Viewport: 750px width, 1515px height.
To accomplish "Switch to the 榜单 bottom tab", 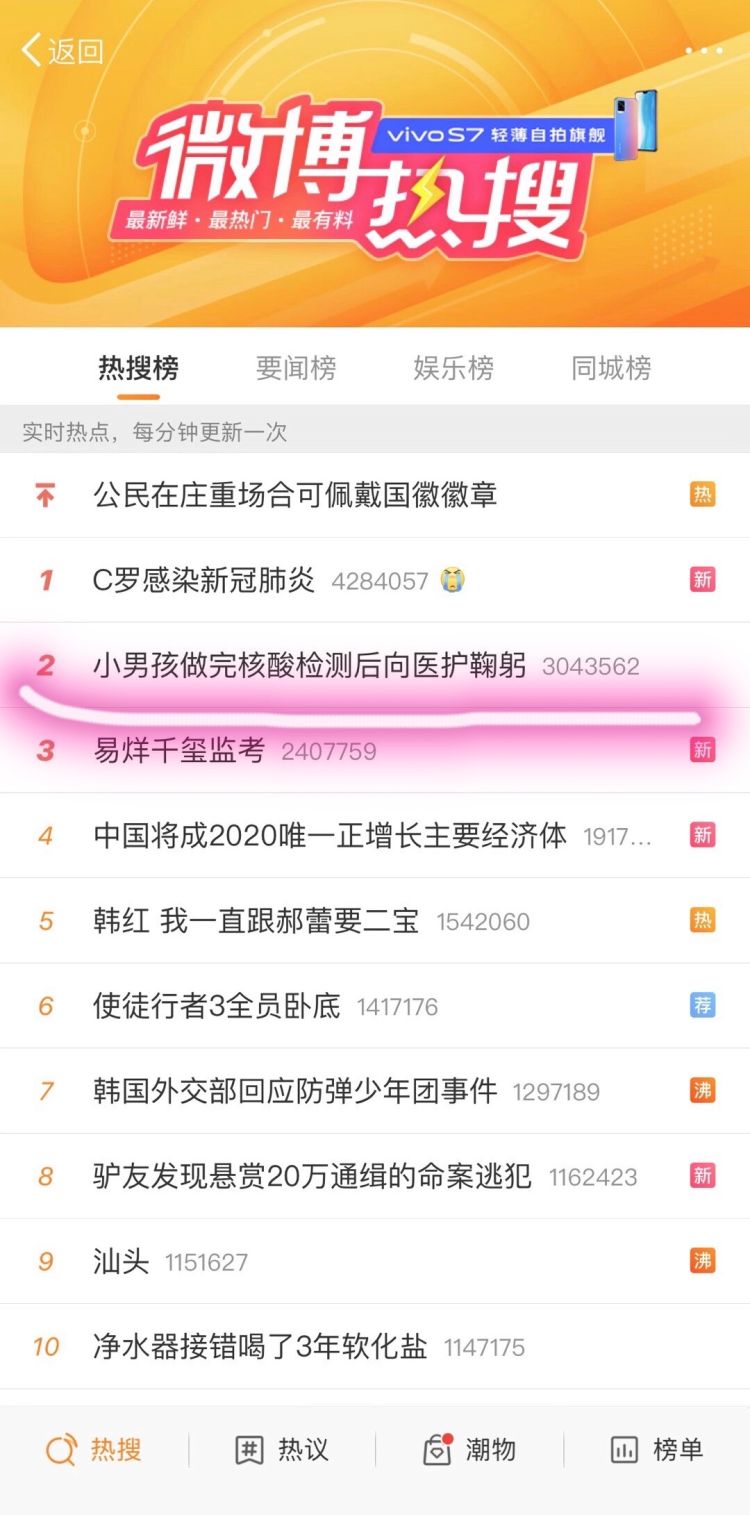I will click(x=656, y=1450).
